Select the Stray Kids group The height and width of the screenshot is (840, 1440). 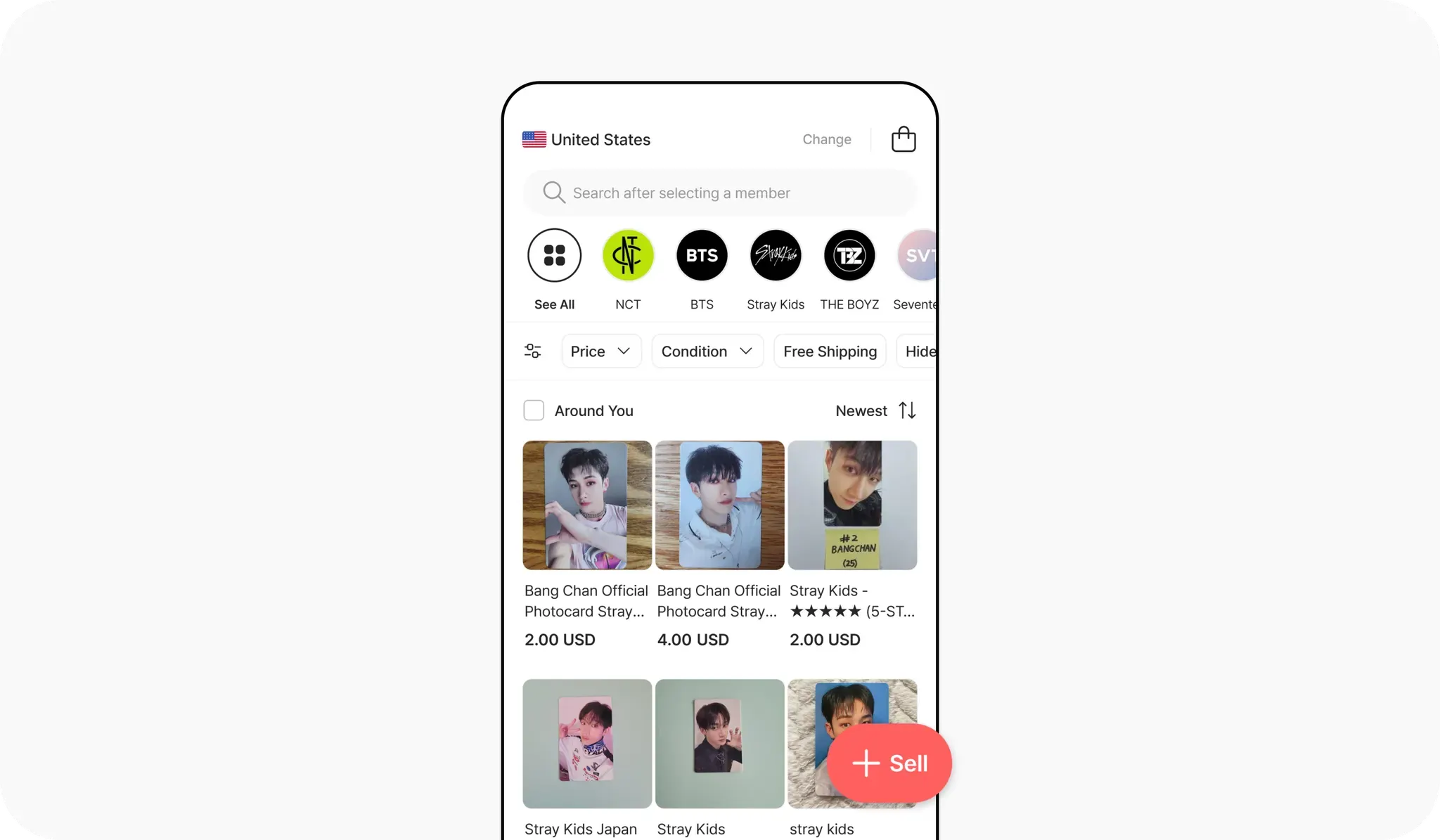coord(776,256)
